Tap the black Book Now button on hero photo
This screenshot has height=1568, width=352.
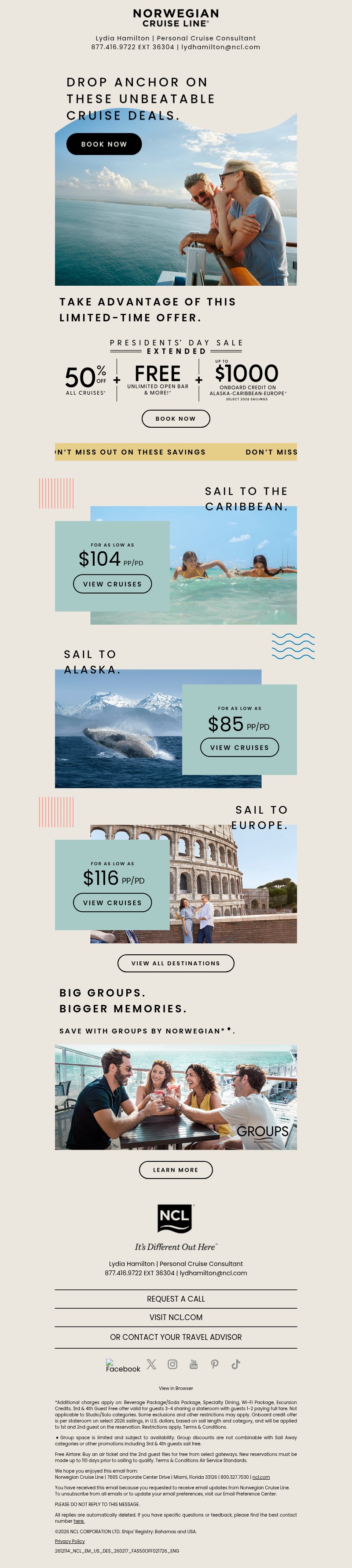click(103, 144)
